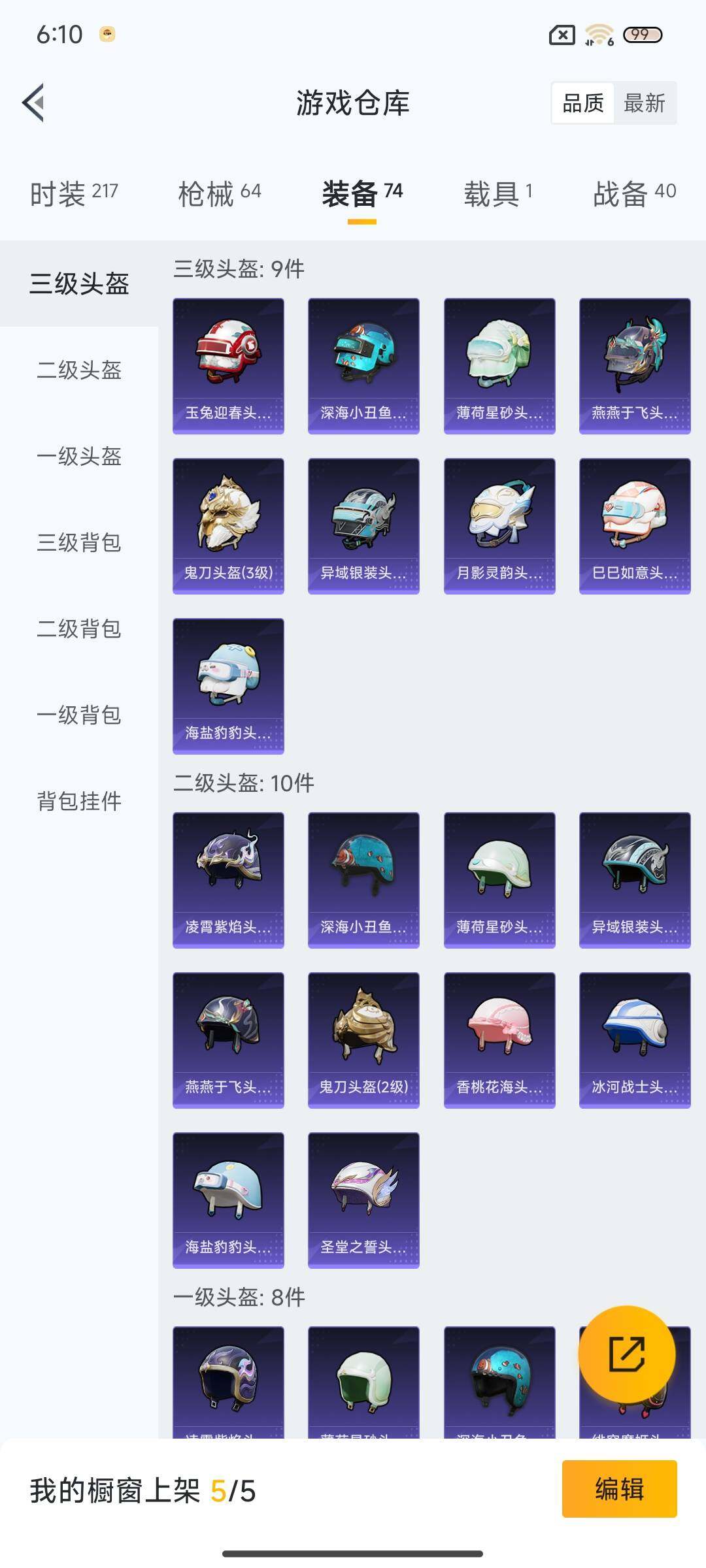Image resolution: width=706 pixels, height=1568 pixels.
Task: Open the 香桃花海头盔 item
Action: [499, 1040]
